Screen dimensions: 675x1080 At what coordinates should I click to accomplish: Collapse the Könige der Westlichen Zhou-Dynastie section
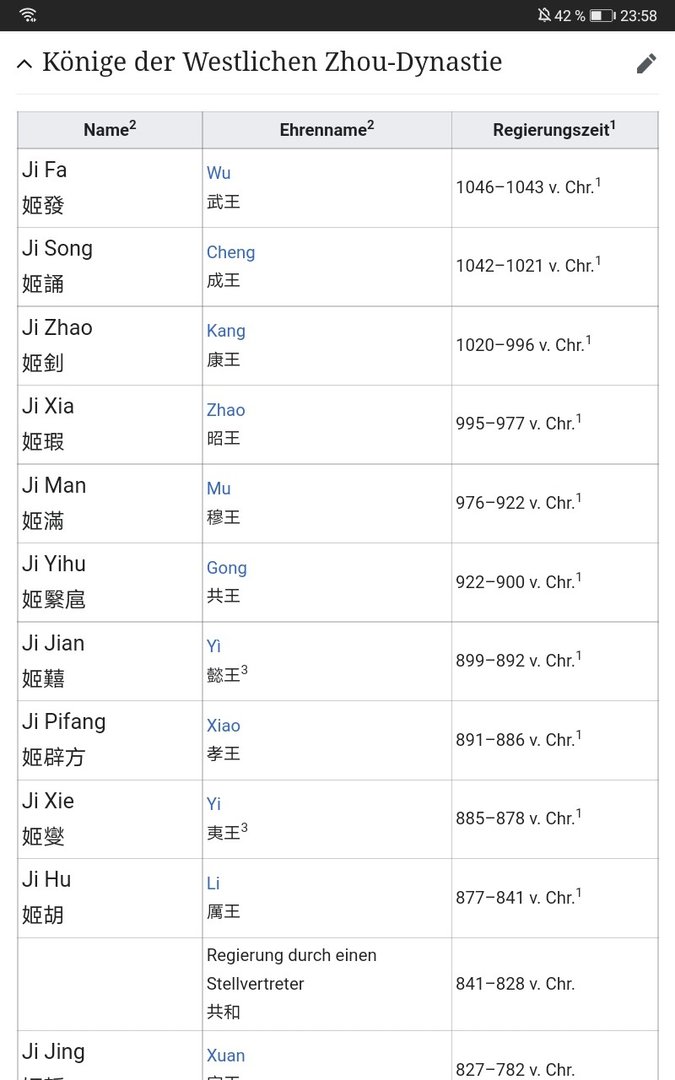(x=24, y=63)
